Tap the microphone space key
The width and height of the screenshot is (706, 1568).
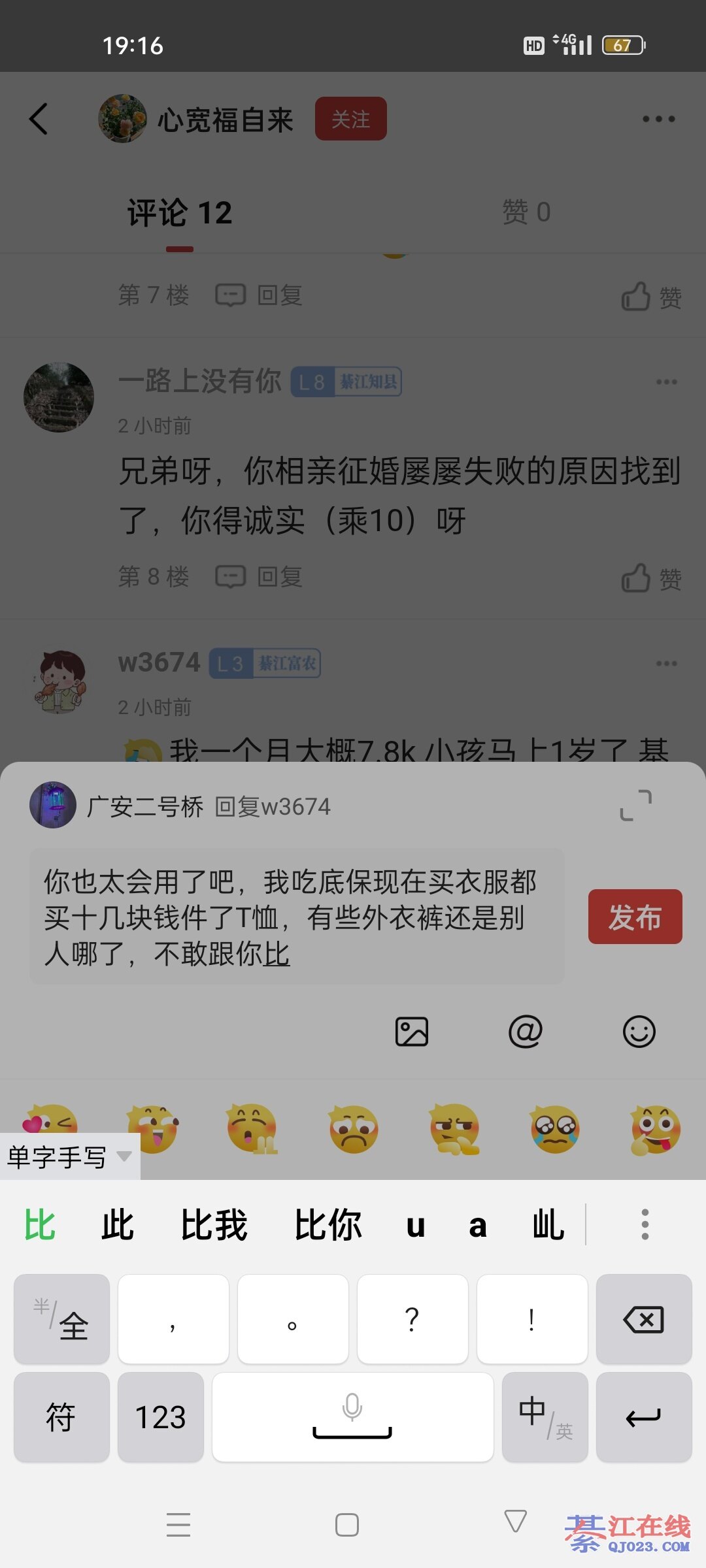pyautogui.click(x=352, y=1418)
